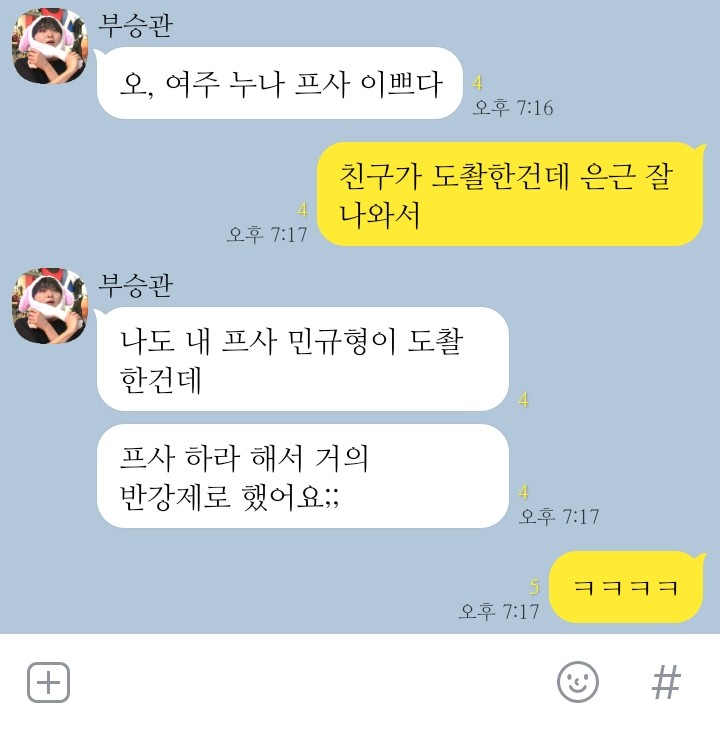Tap the hashtag search icon

(x=666, y=683)
